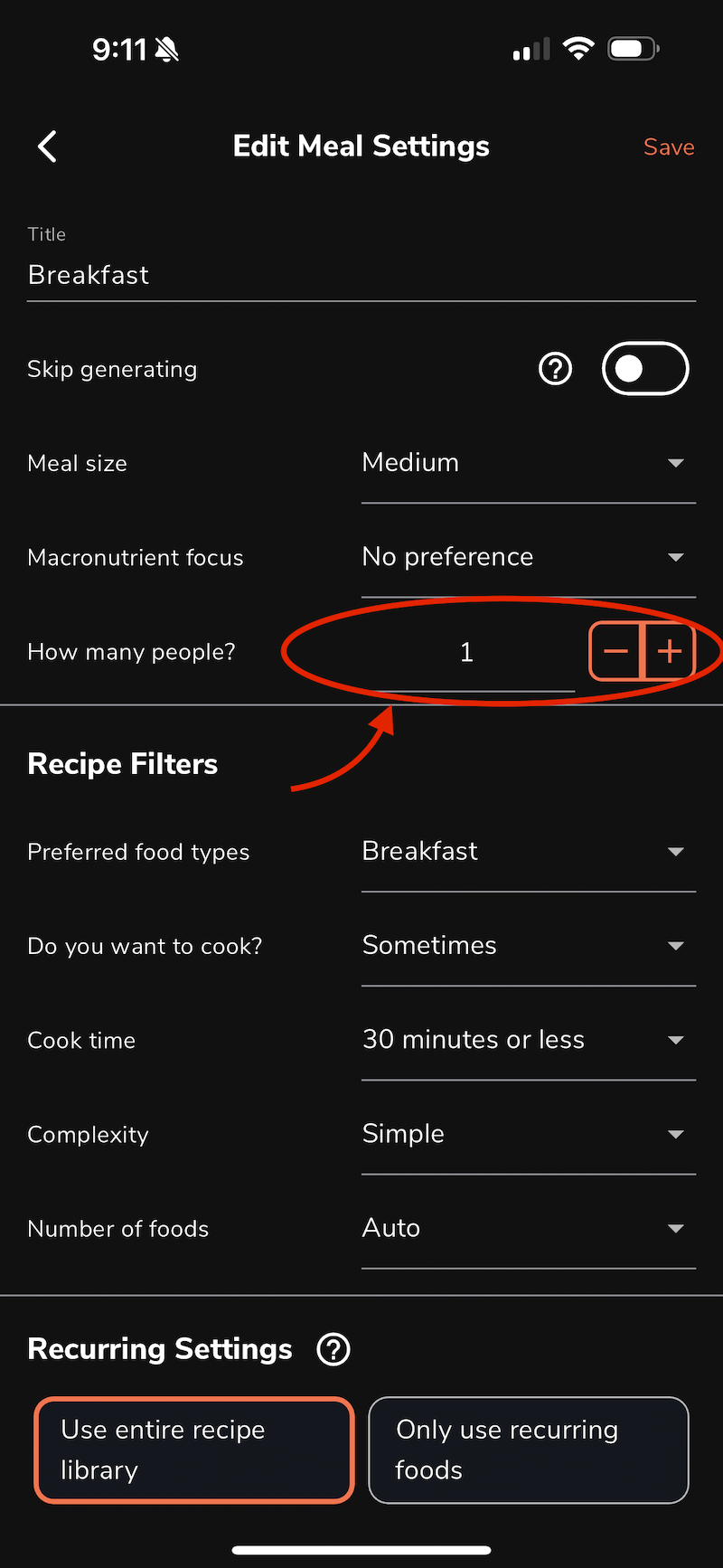723x1568 pixels.
Task: Change the 'Do you want to cook?' option
Action: tap(528, 946)
